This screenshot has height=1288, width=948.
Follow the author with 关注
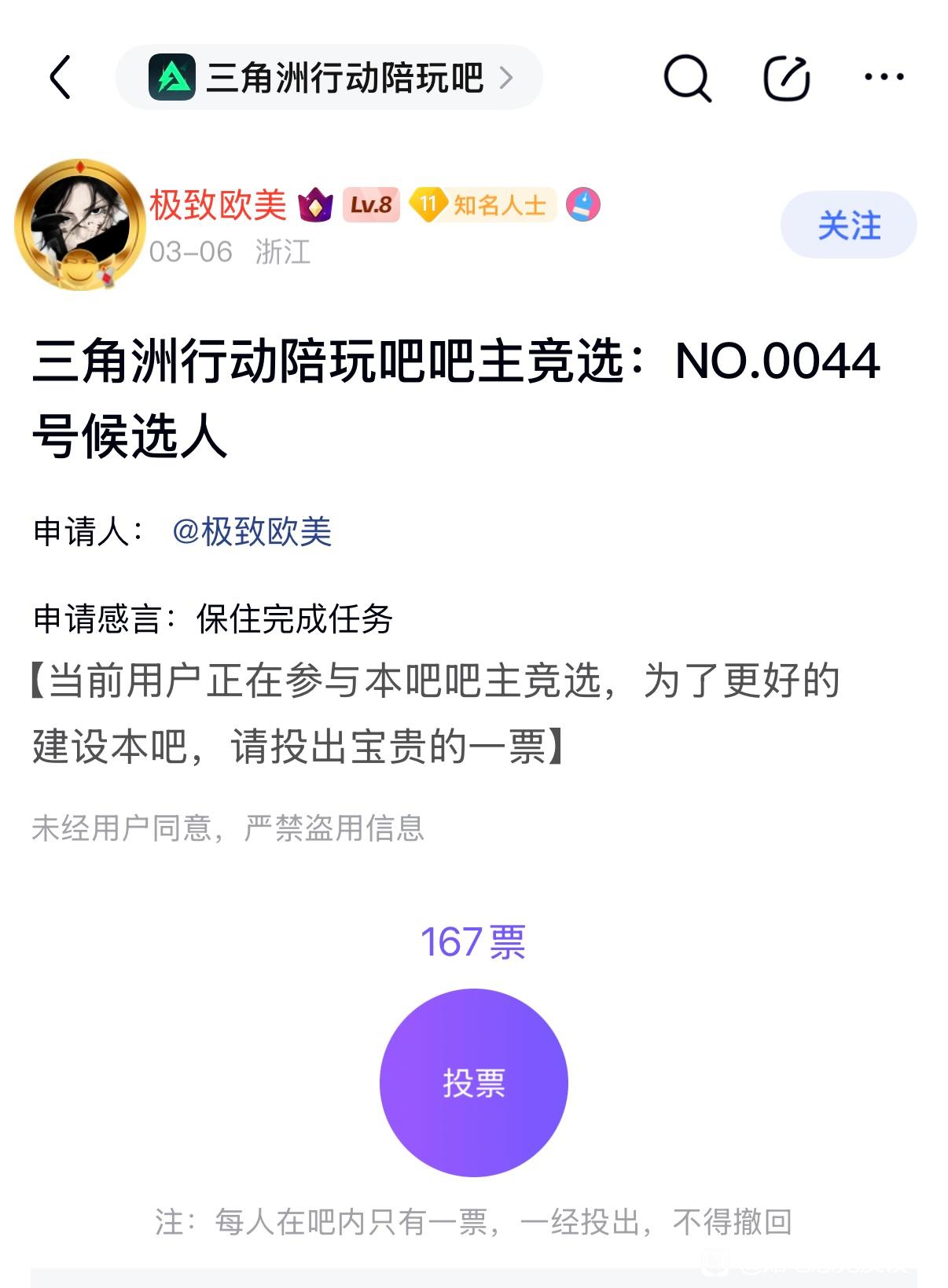[848, 226]
